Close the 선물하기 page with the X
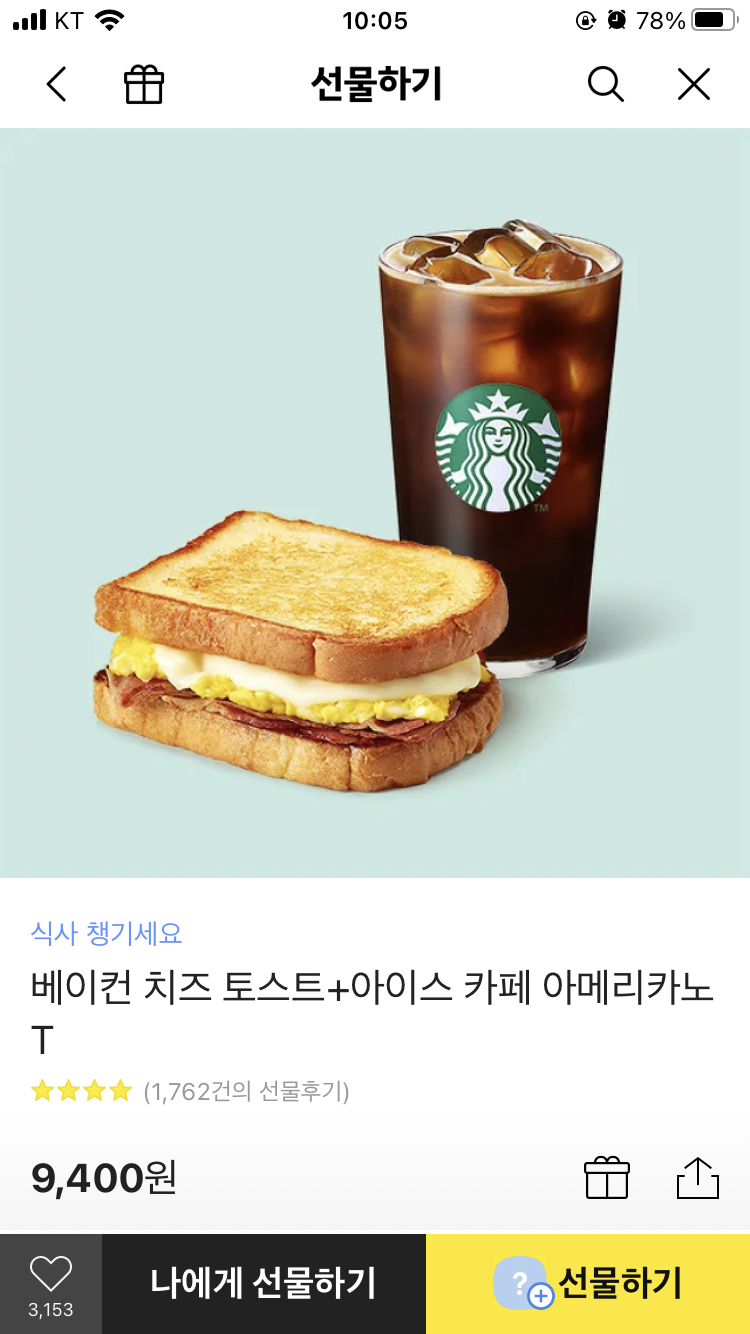The width and height of the screenshot is (750, 1334). [693, 85]
